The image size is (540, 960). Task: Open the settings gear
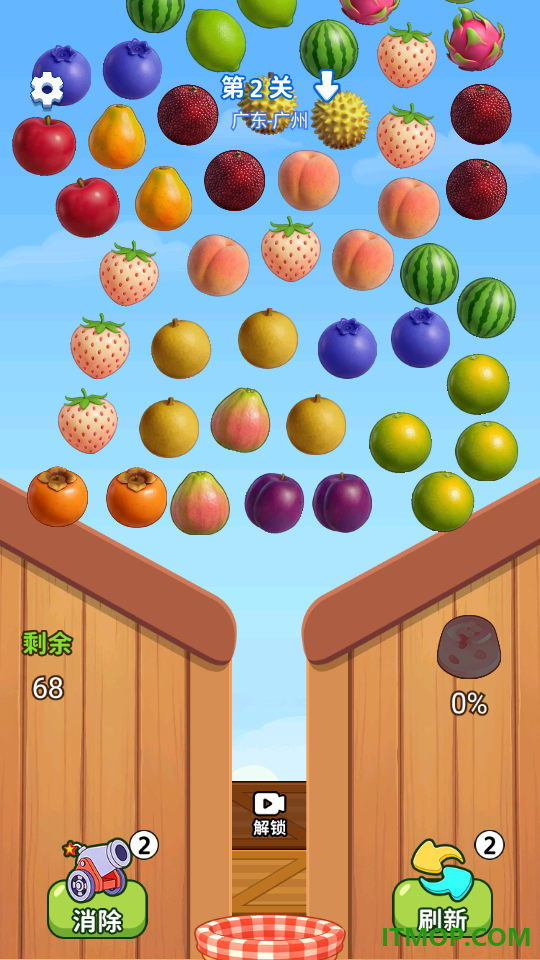click(47, 89)
